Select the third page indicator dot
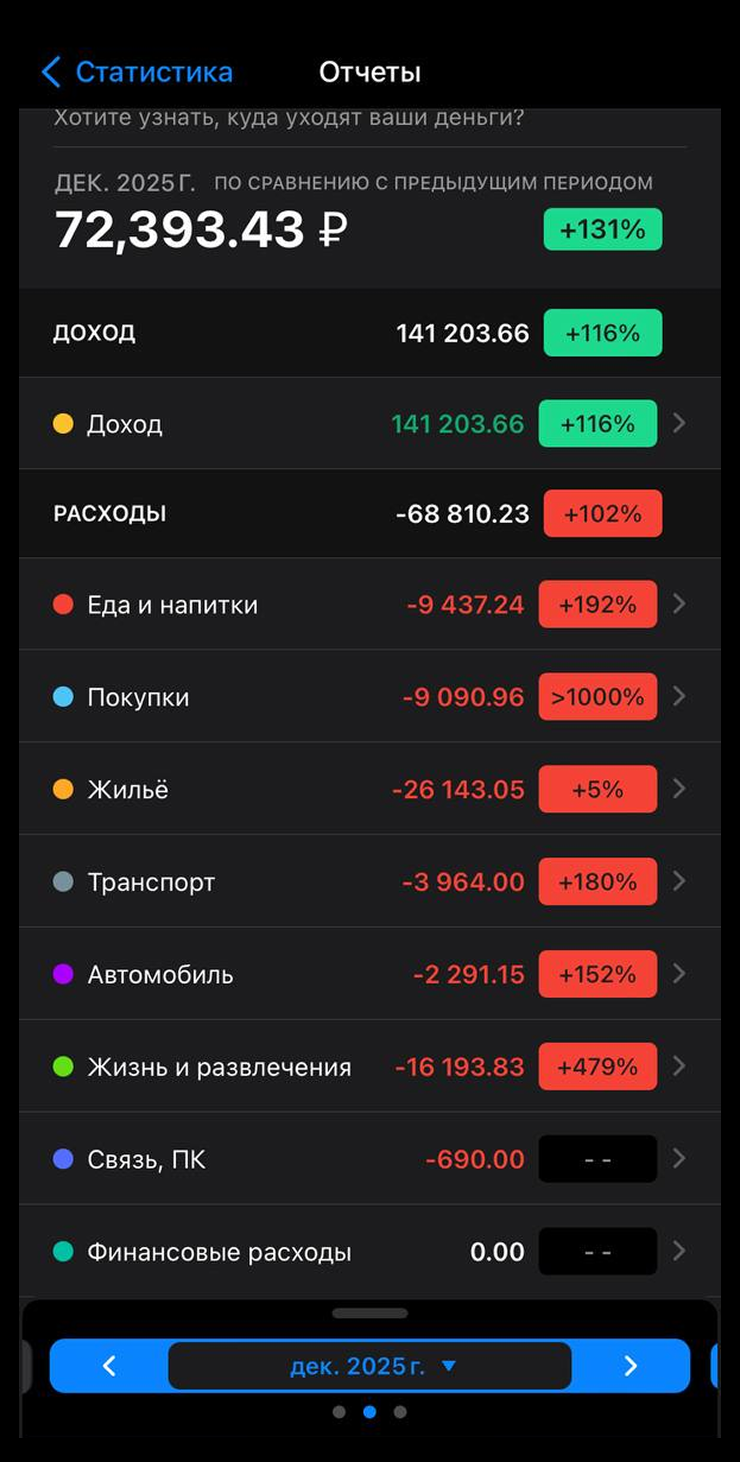740x1462 pixels. (x=400, y=1412)
